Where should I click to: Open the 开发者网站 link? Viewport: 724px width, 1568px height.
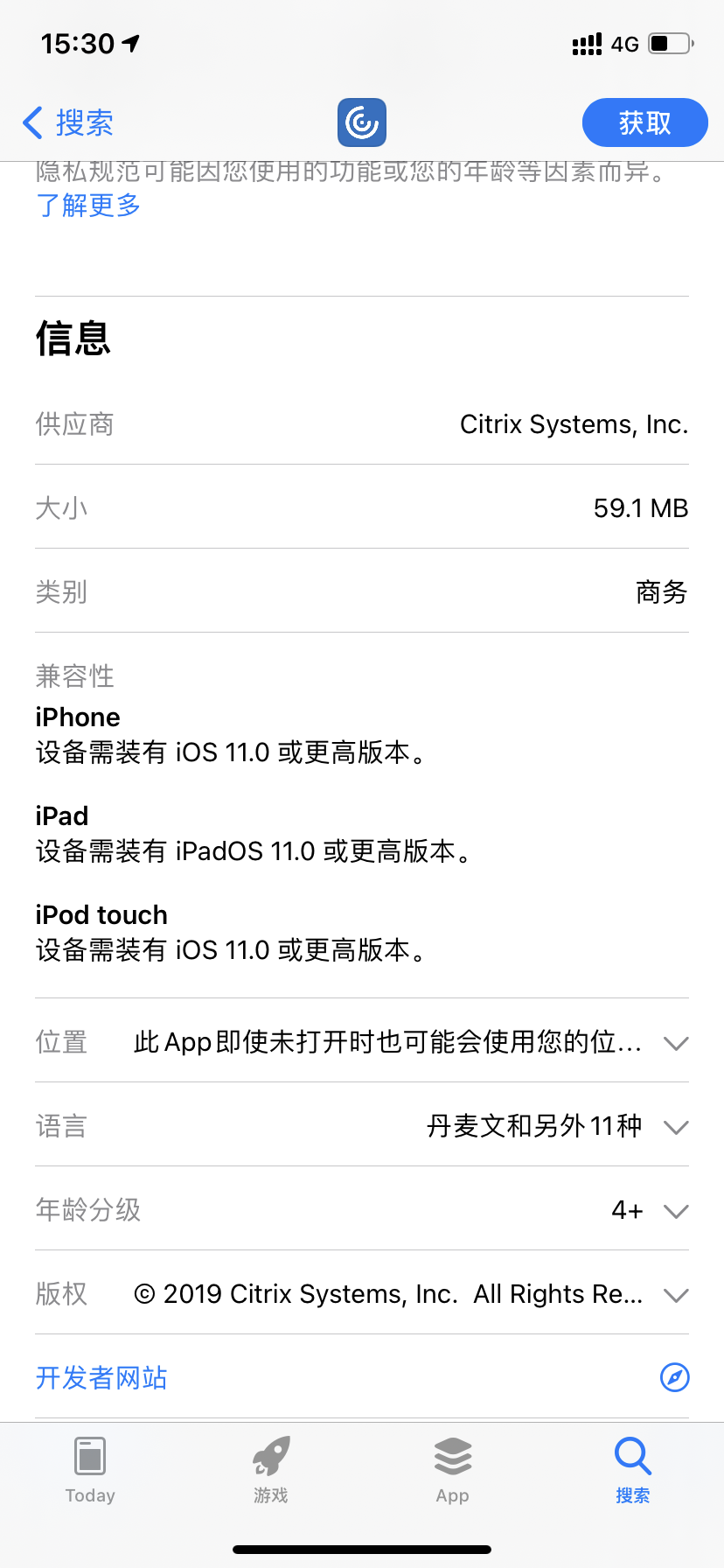click(101, 1378)
